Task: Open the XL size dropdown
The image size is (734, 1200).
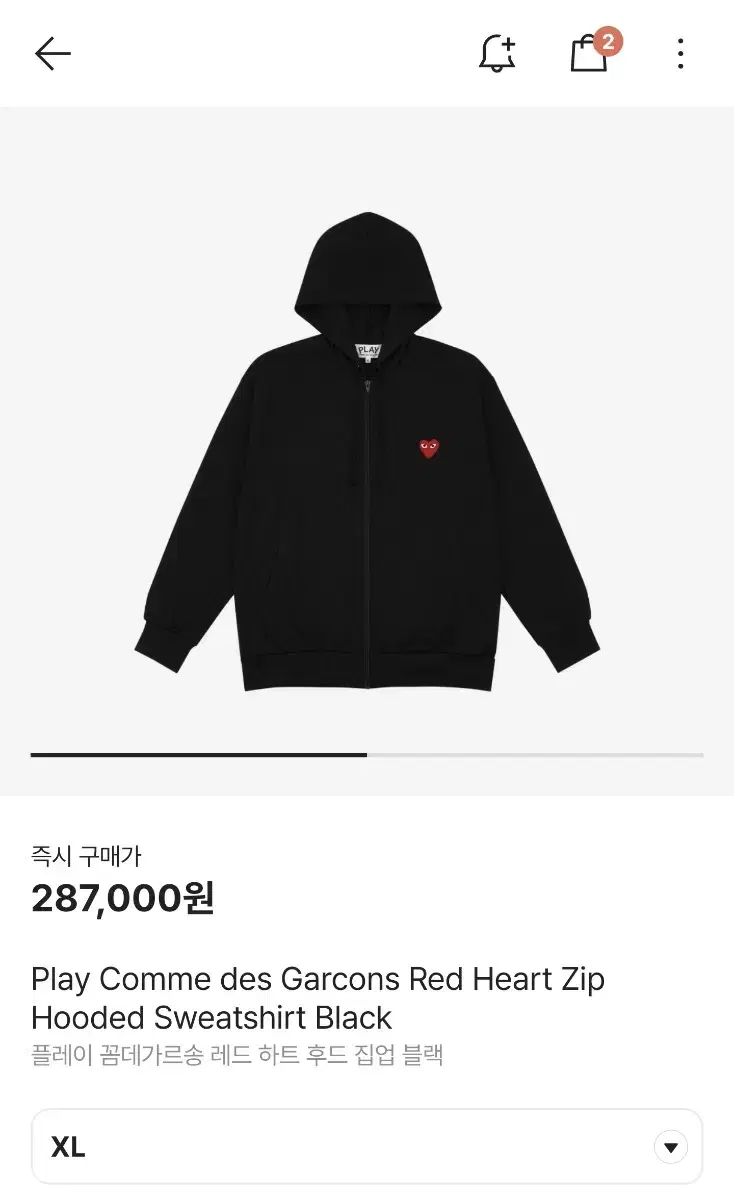Action: coord(367,1146)
